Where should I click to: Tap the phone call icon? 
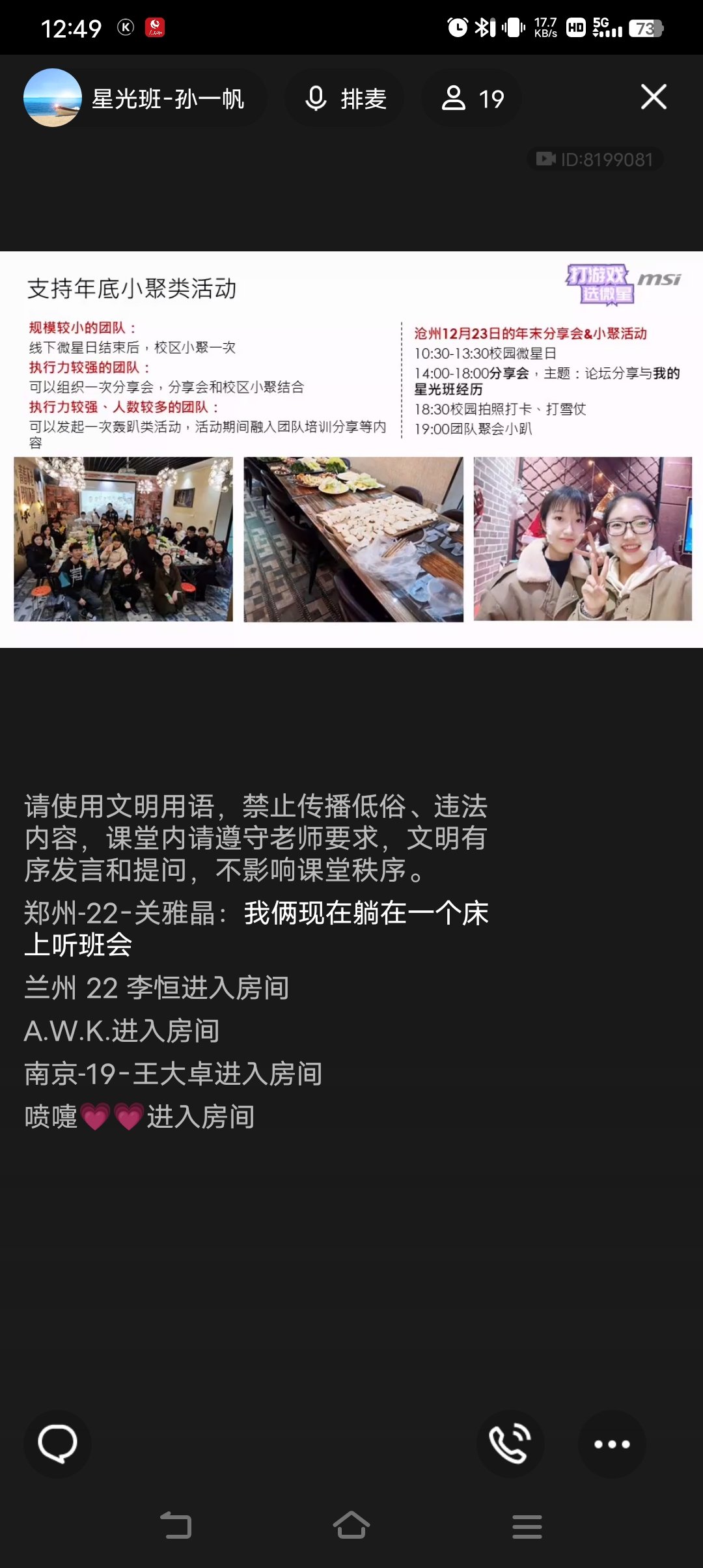pyautogui.click(x=510, y=1444)
